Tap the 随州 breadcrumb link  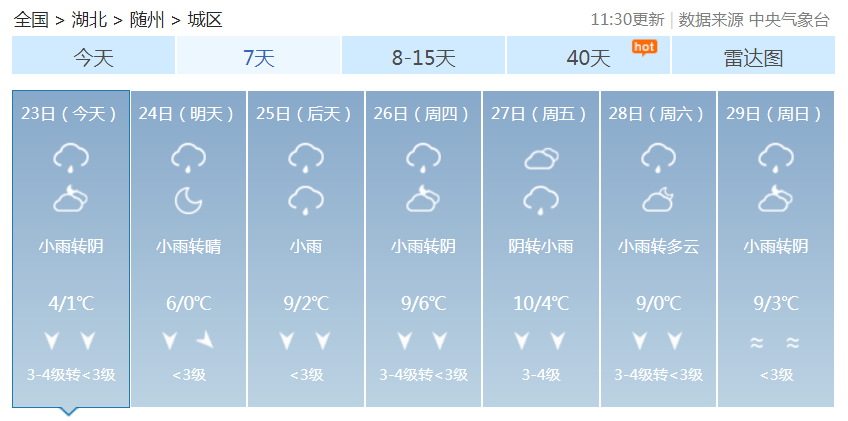(x=146, y=19)
